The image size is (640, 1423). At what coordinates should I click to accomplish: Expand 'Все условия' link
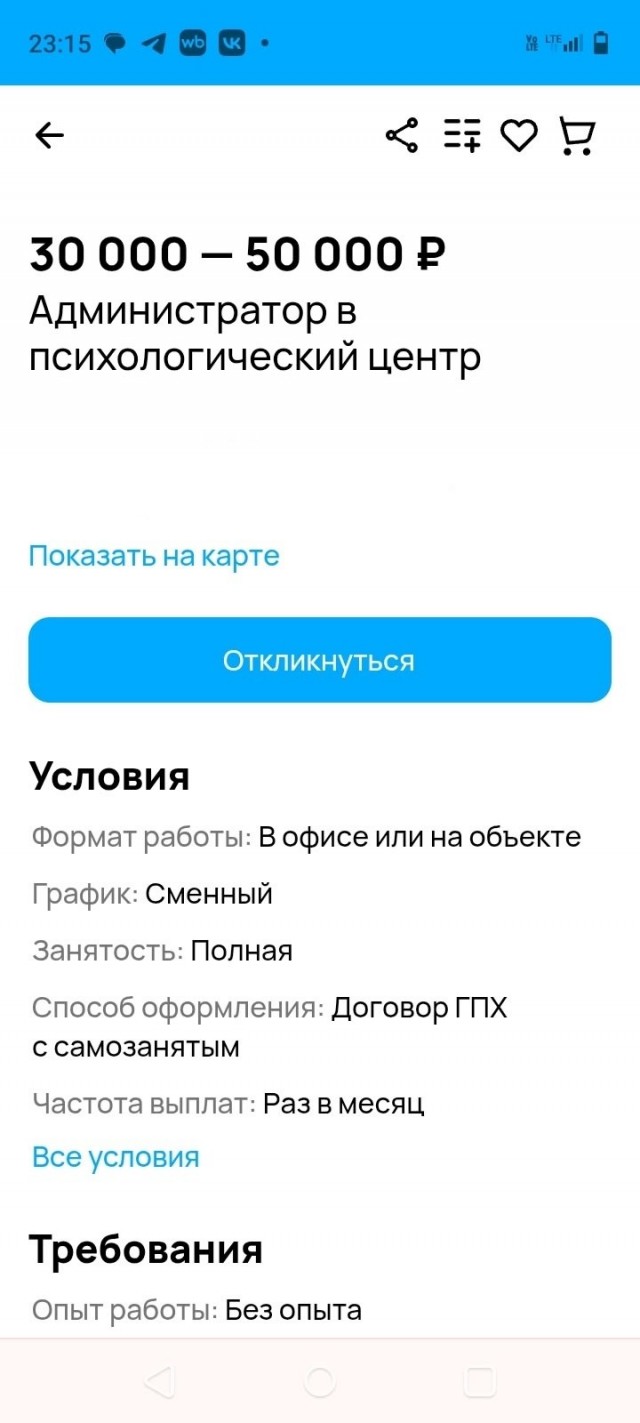(x=116, y=1157)
